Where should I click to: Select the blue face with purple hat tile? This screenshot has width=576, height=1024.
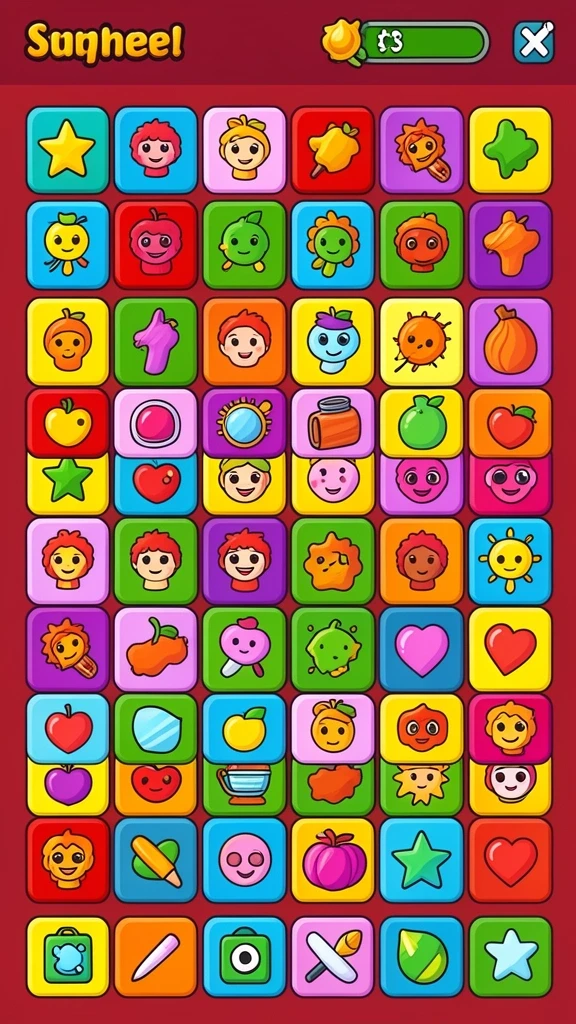(x=332, y=342)
